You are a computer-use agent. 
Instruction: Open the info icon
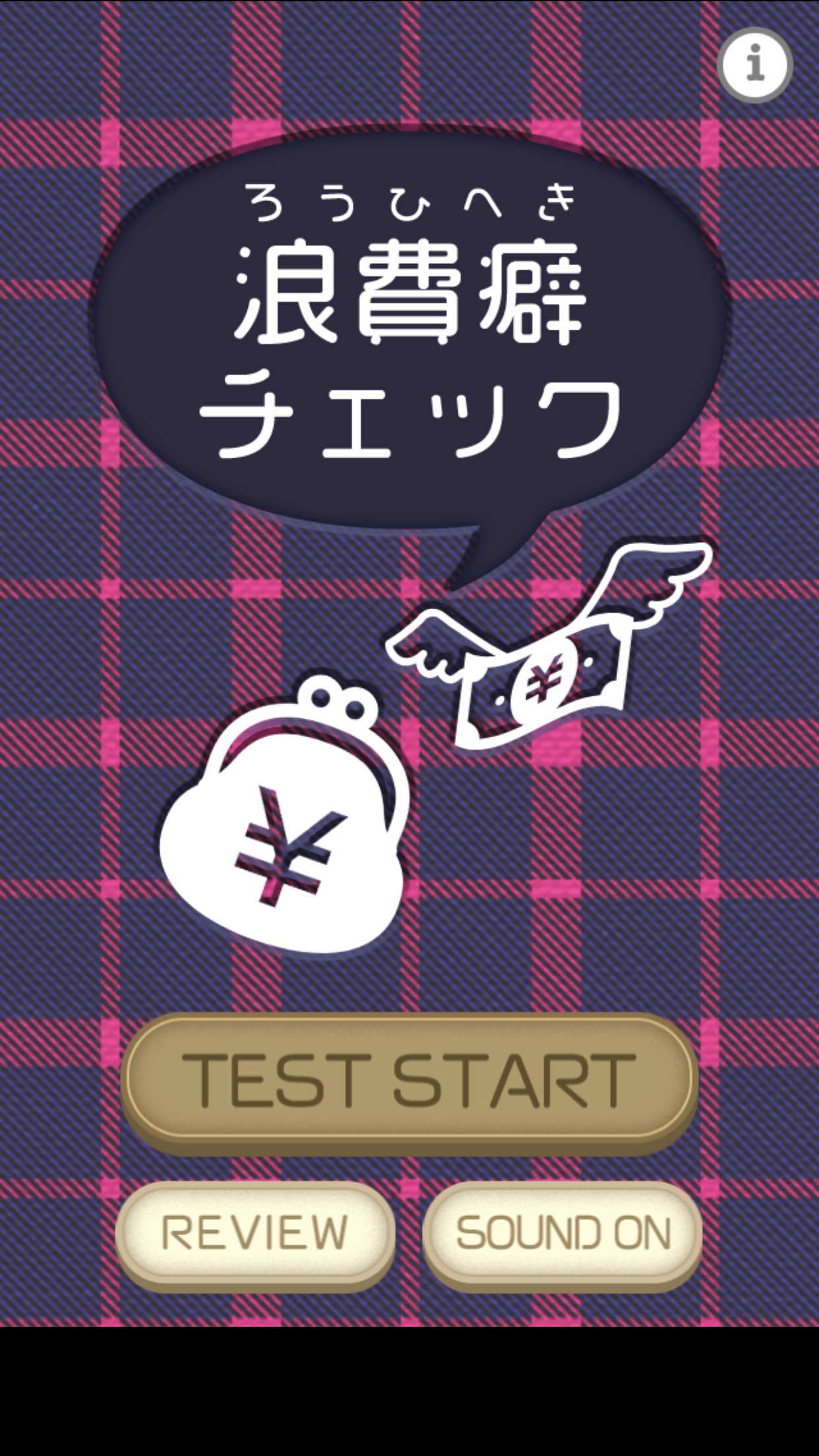coord(754,65)
